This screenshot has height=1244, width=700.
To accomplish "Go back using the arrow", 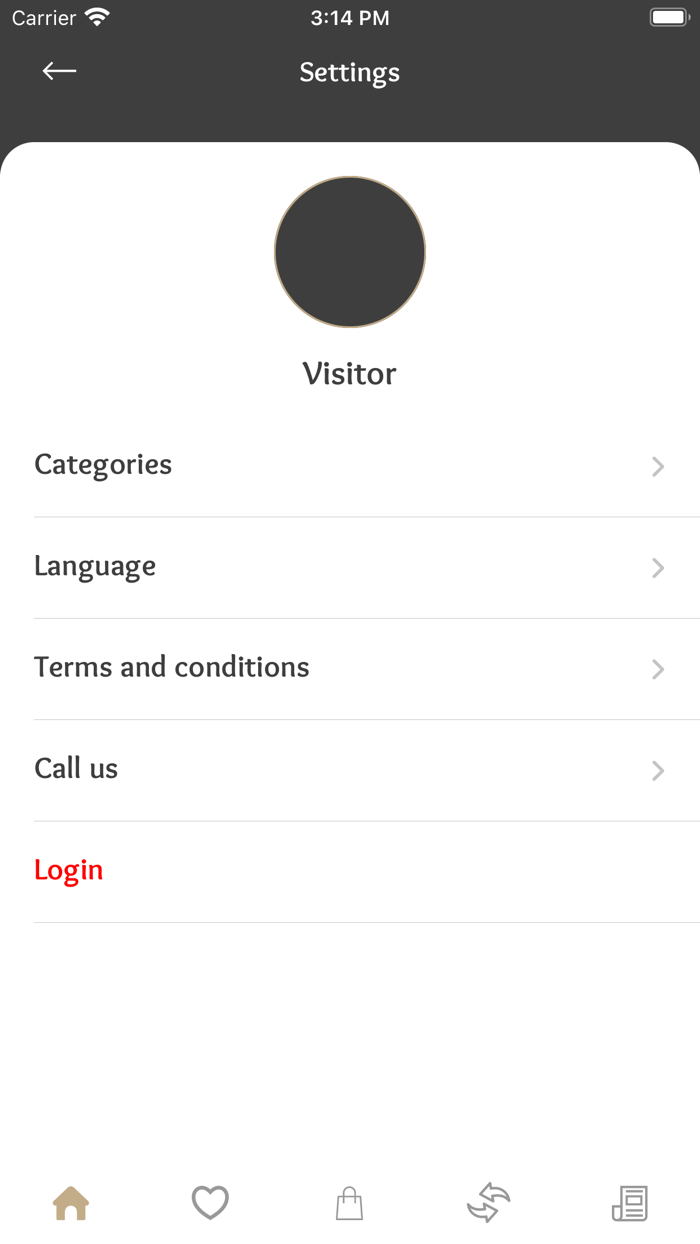I will (59, 71).
